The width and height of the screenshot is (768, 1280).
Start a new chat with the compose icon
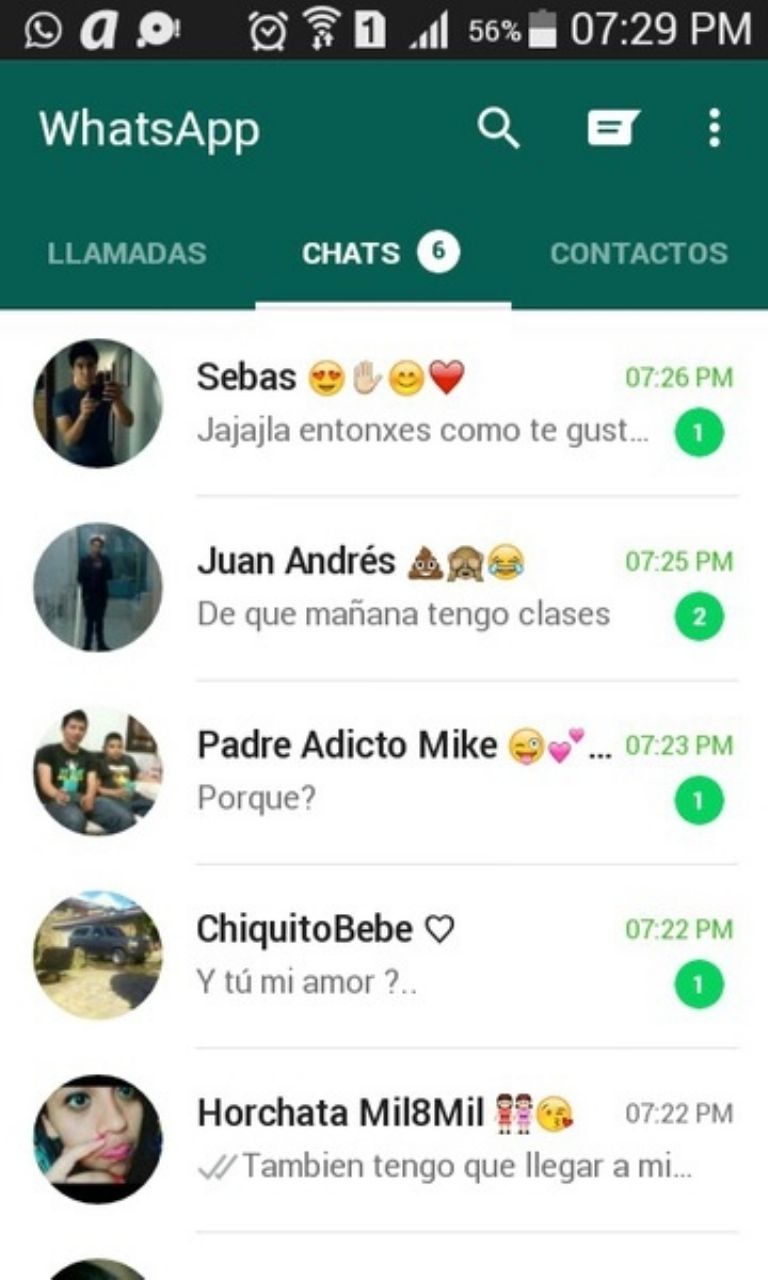tap(612, 129)
